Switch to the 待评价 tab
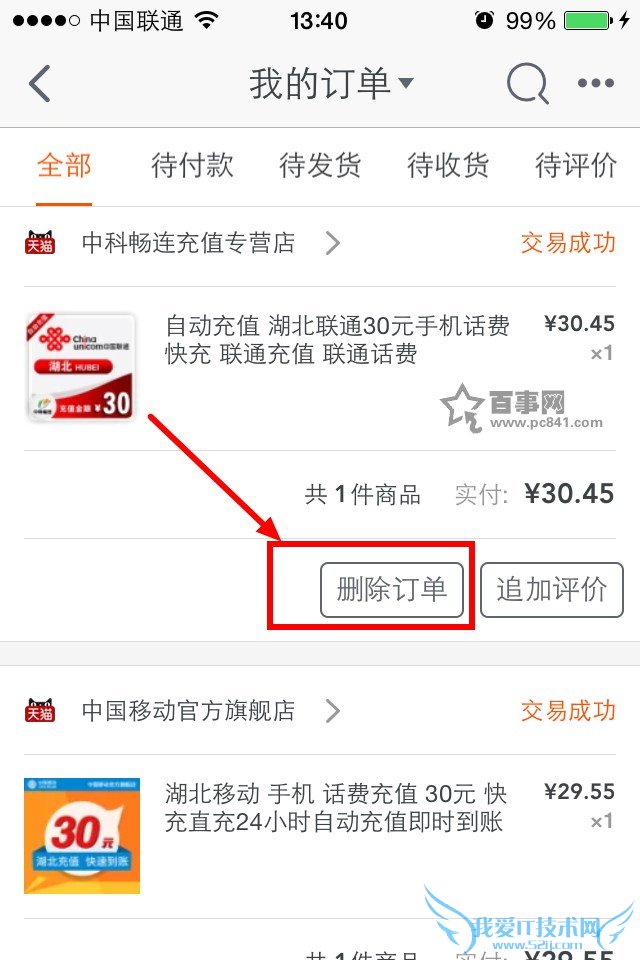The height and width of the screenshot is (960, 640). pyautogui.click(x=576, y=166)
